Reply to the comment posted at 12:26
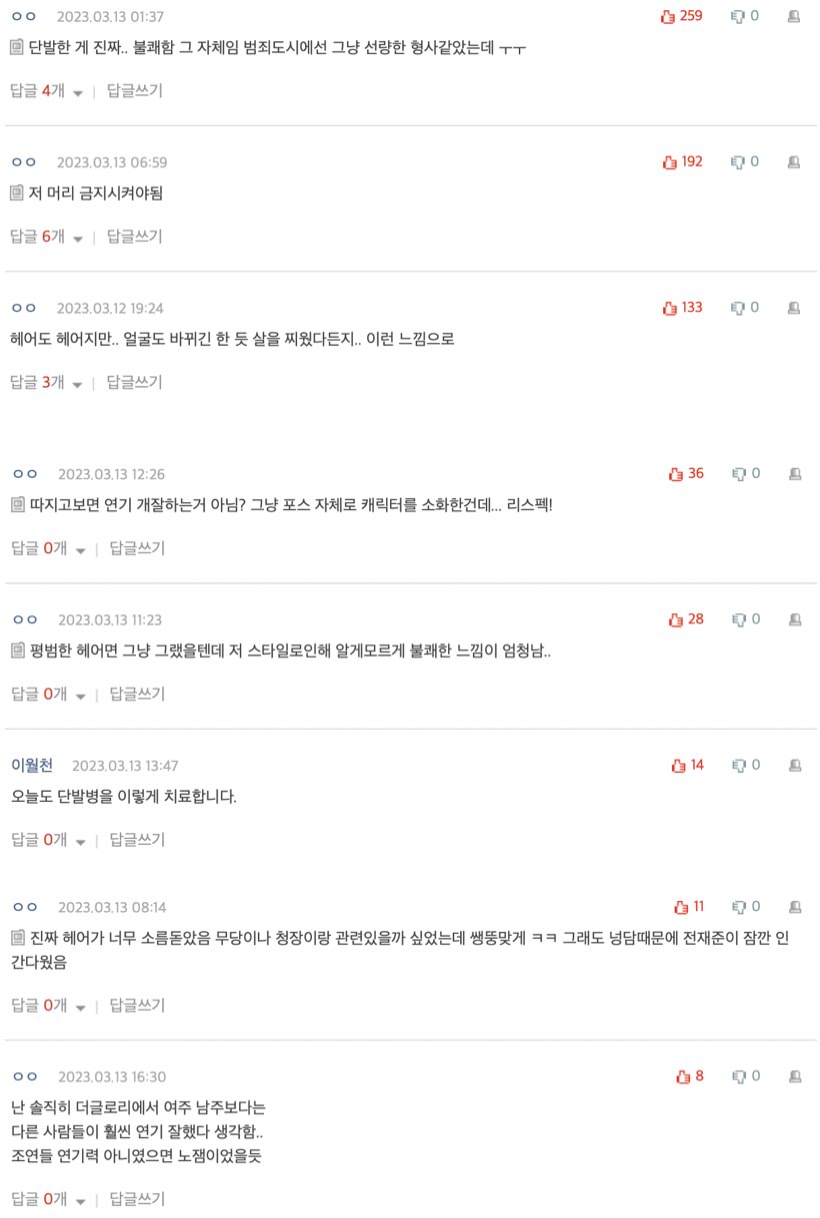 click(137, 549)
